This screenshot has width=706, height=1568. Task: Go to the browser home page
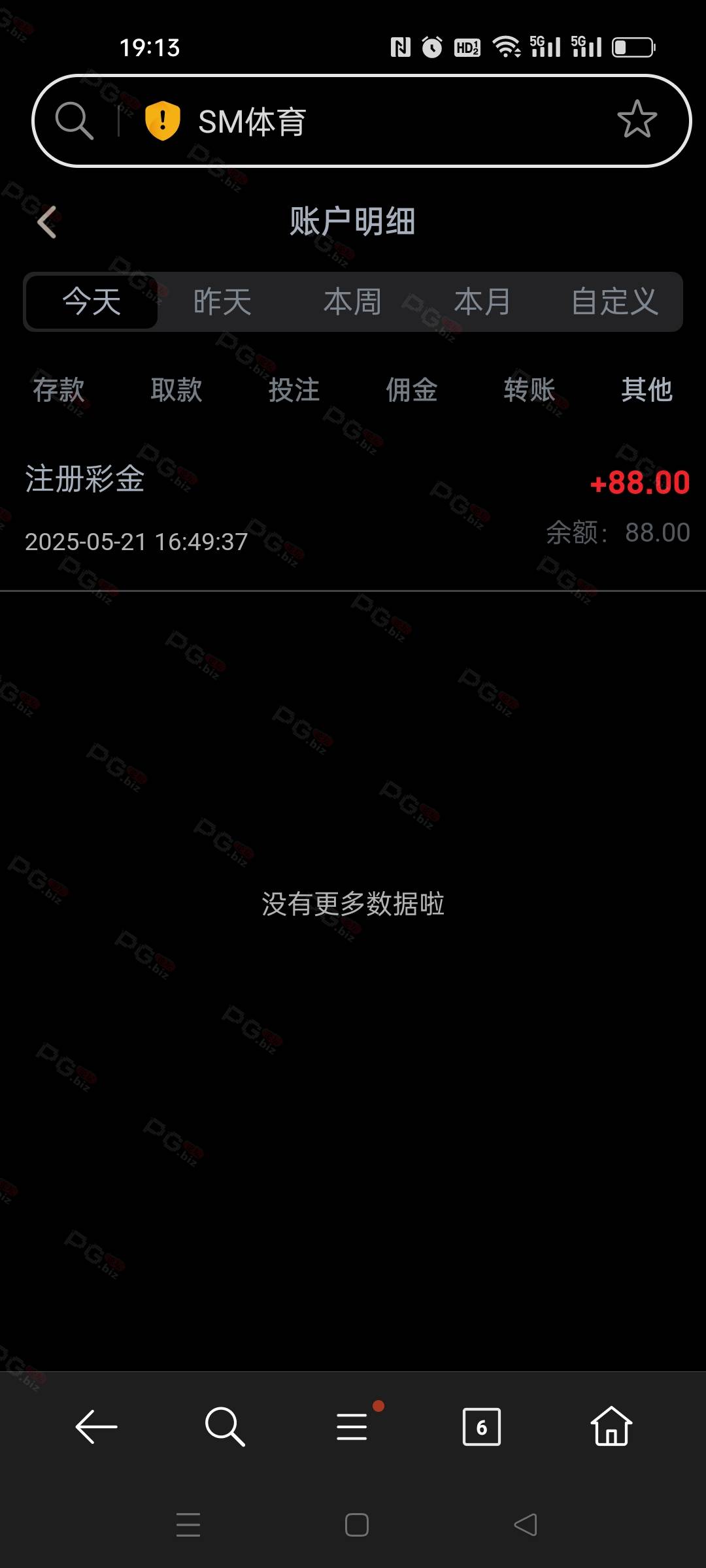click(x=611, y=1426)
